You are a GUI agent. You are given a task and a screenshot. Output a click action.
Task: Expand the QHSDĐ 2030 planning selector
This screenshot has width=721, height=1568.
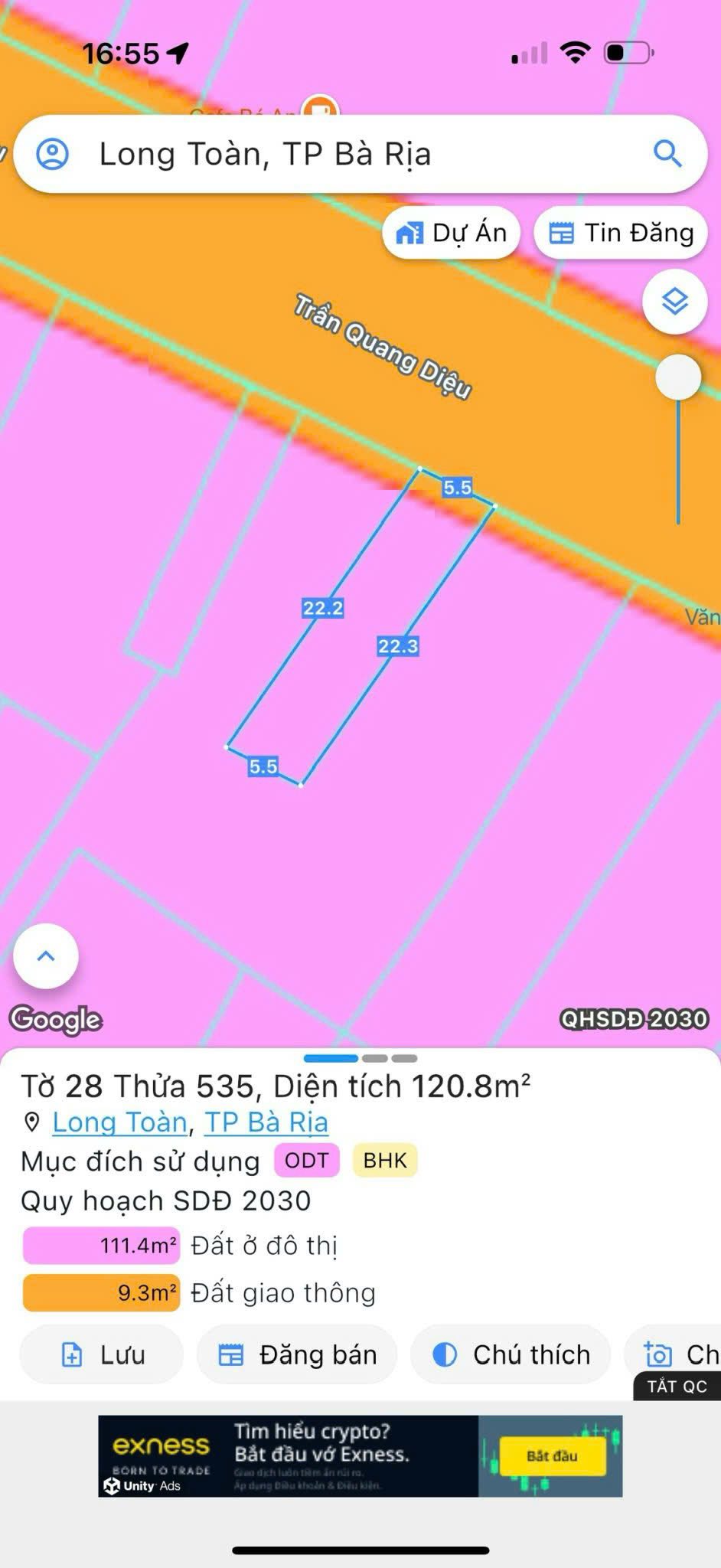tap(634, 1021)
